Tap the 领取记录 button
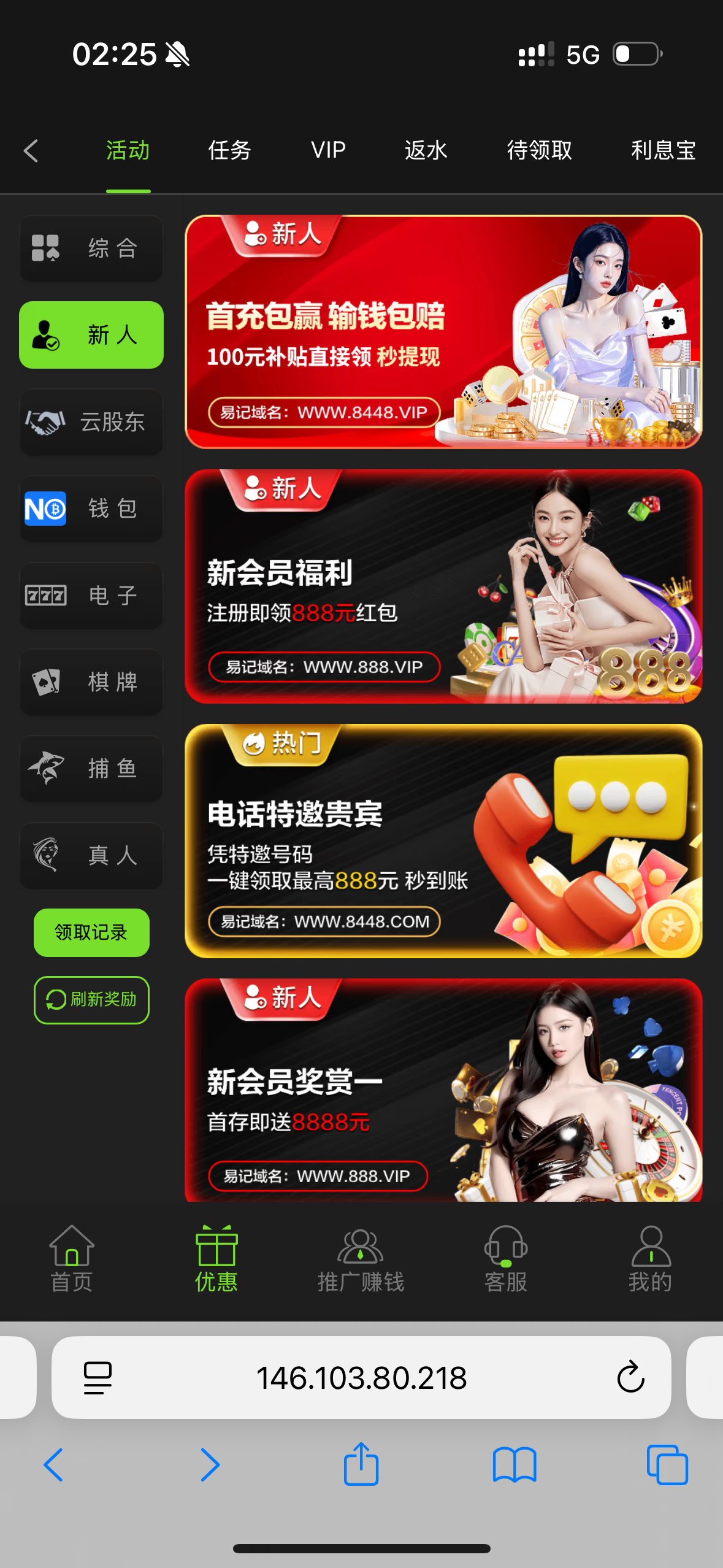This screenshot has height=1568, width=723. coord(91,932)
